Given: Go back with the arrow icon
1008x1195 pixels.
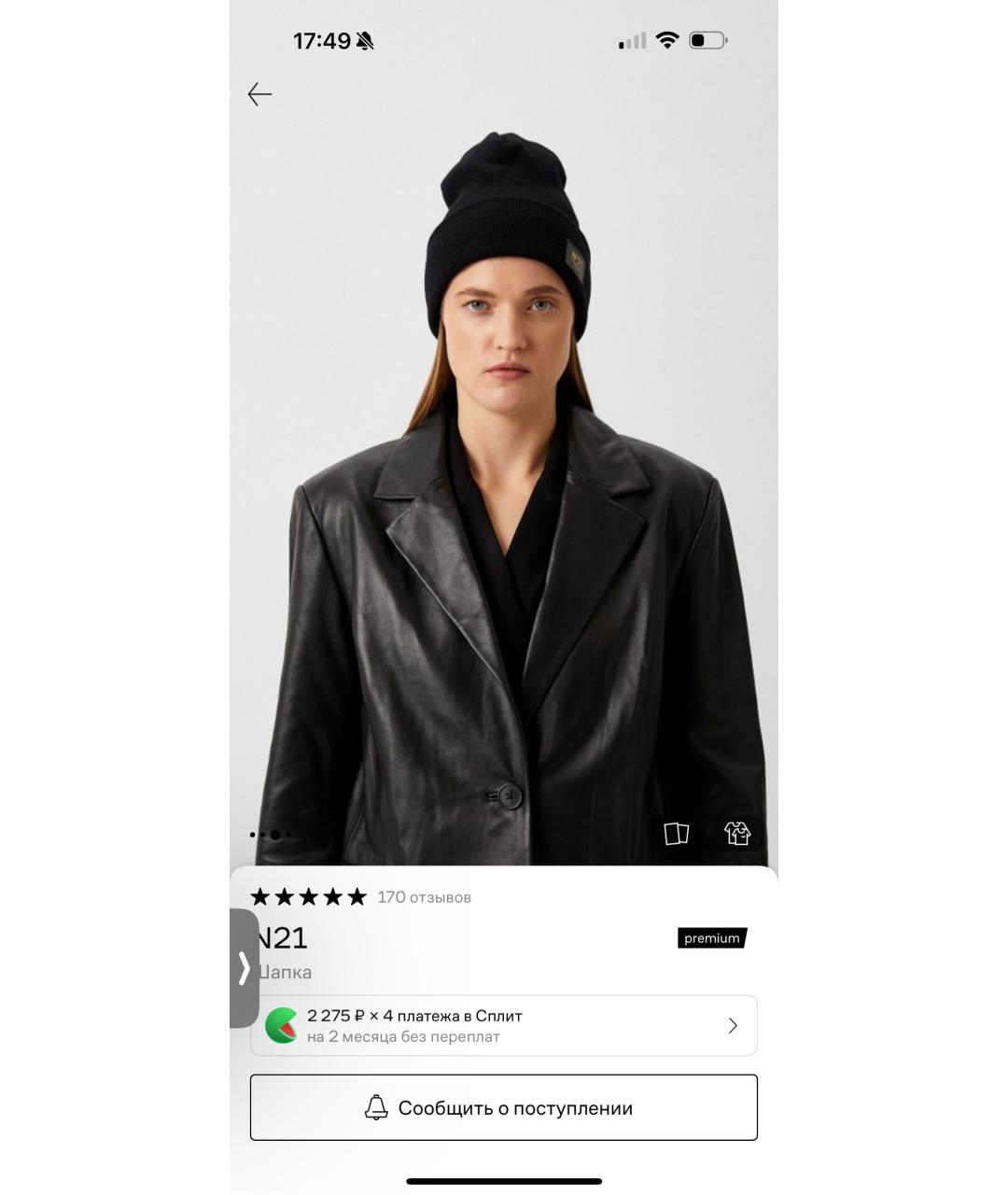Looking at the screenshot, I should click(259, 94).
